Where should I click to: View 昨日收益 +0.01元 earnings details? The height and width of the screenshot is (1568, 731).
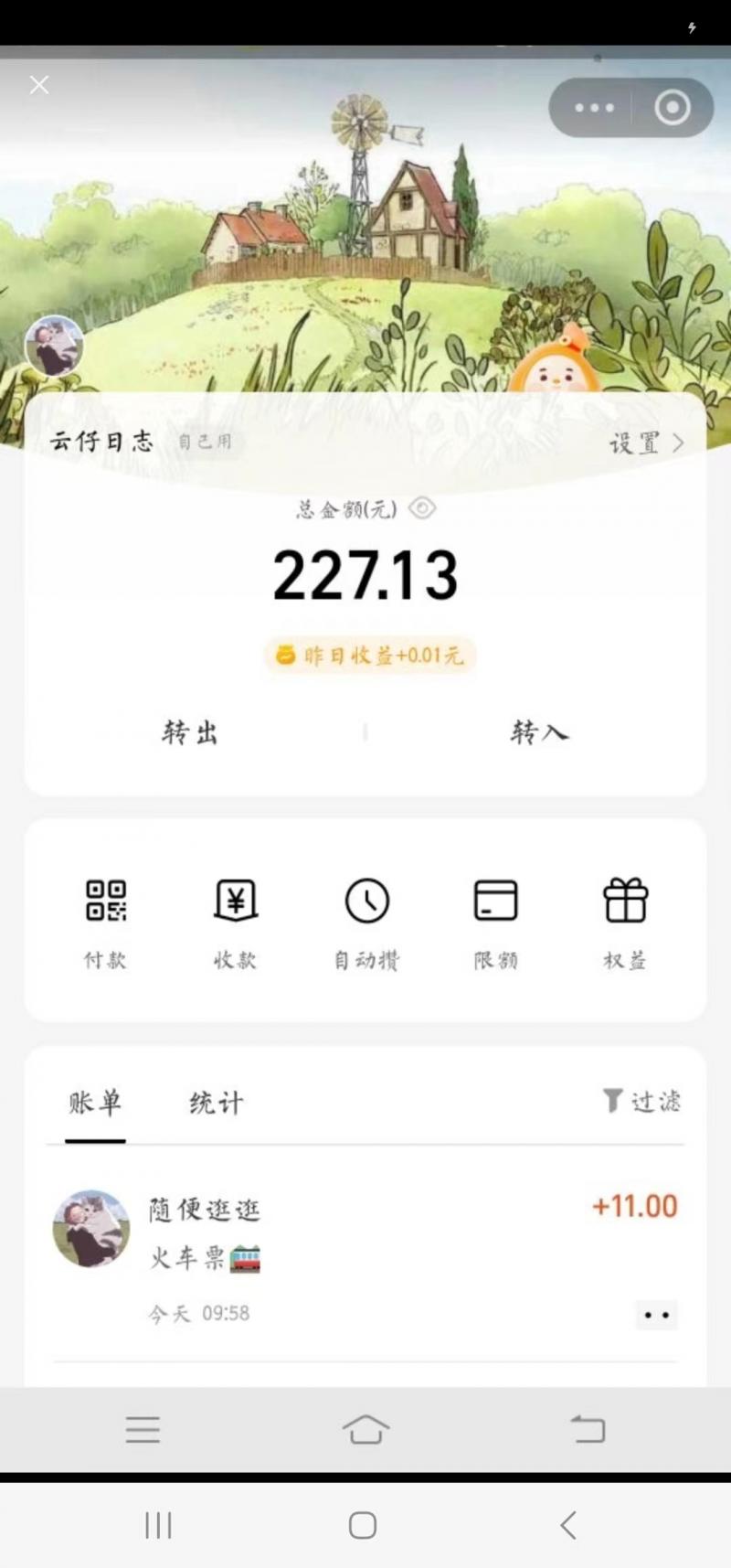[370, 656]
